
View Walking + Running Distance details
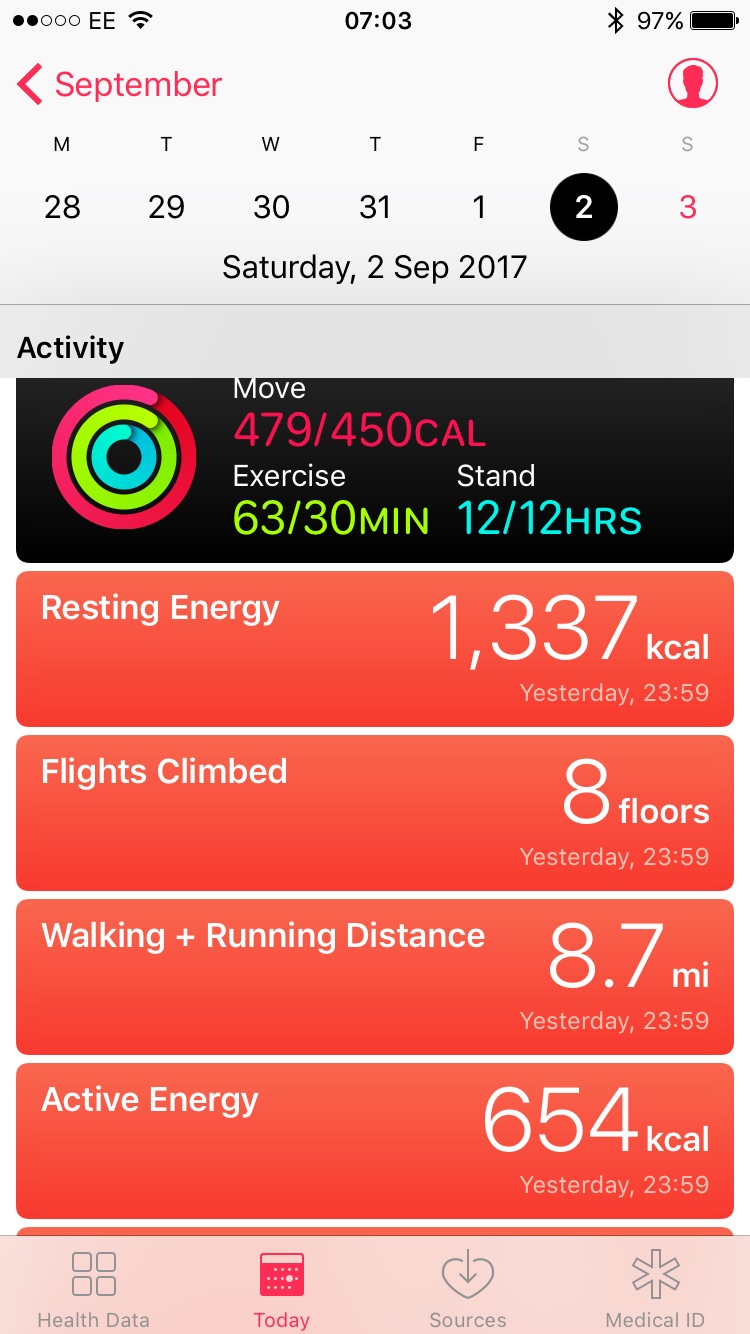tap(375, 977)
